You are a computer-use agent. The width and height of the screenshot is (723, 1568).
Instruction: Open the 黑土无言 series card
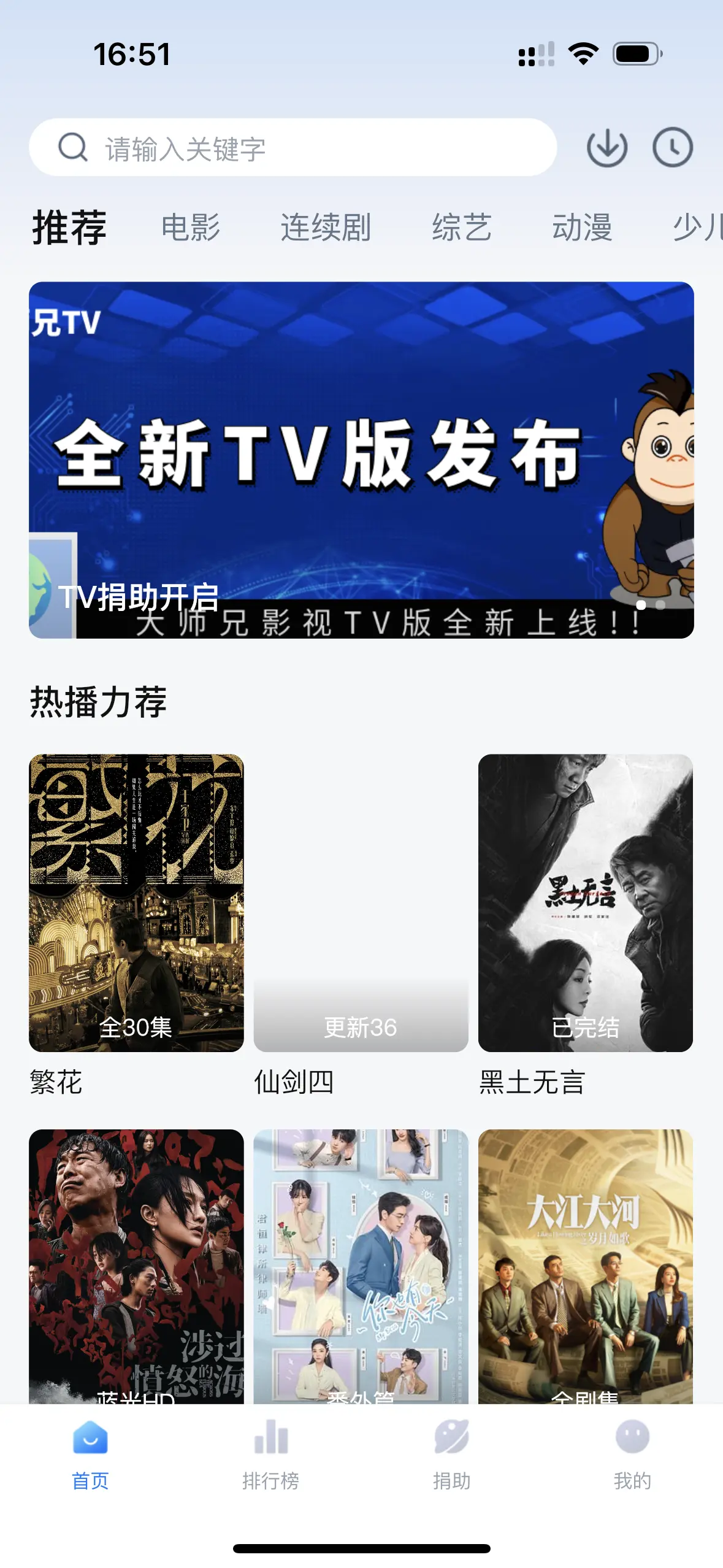point(585,902)
